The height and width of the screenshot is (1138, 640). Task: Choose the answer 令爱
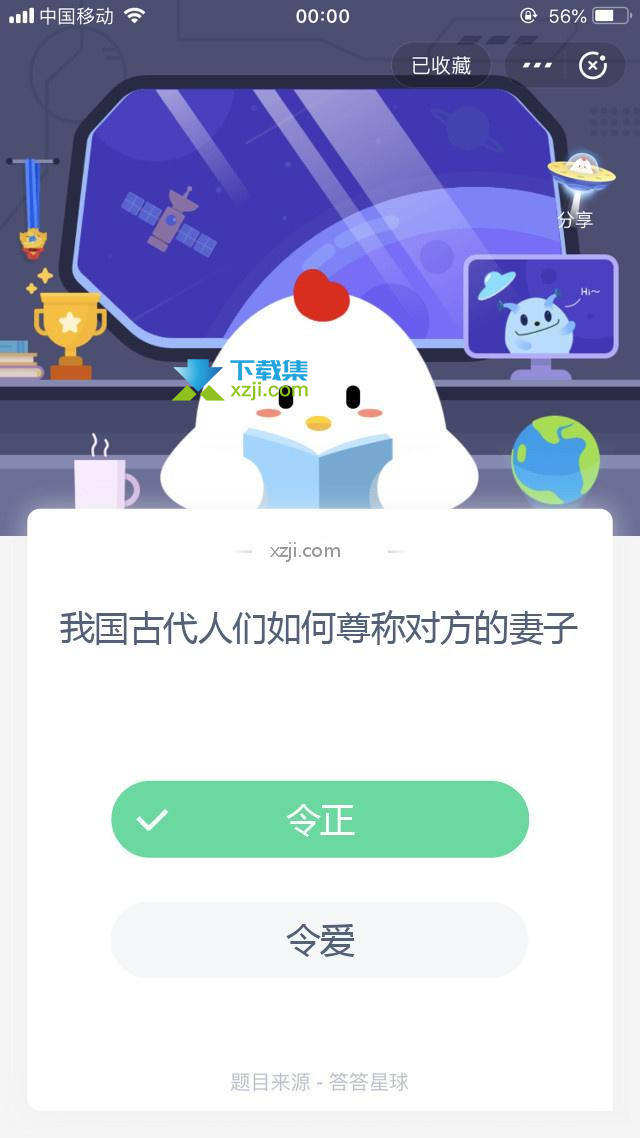coord(320,940)
